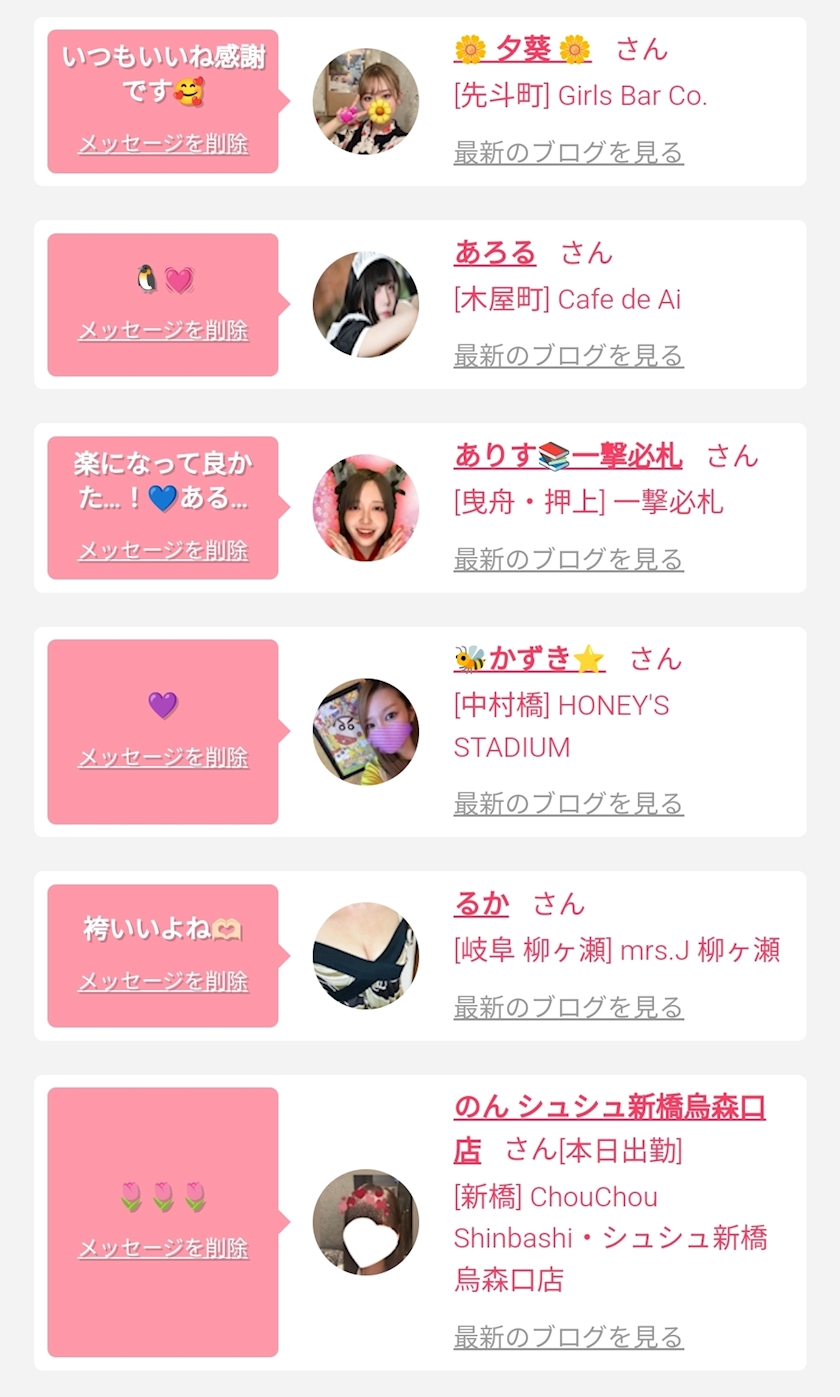This screenshot has height=1397, width=840.
Task: Open あろる's profile name link
Action: click(495, 252)
